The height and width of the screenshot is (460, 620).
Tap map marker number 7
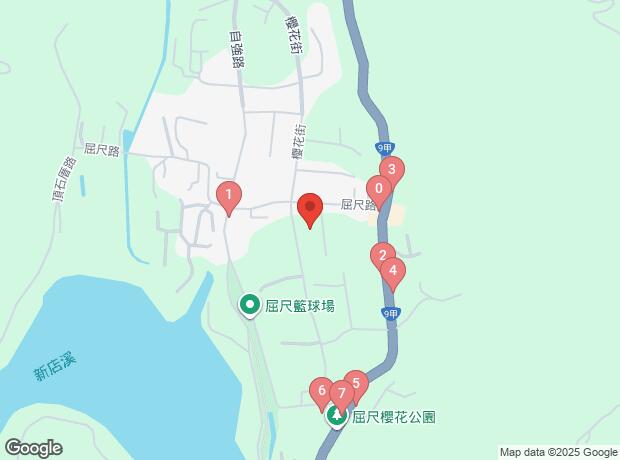pyautogui.click(x=342, y=395)
